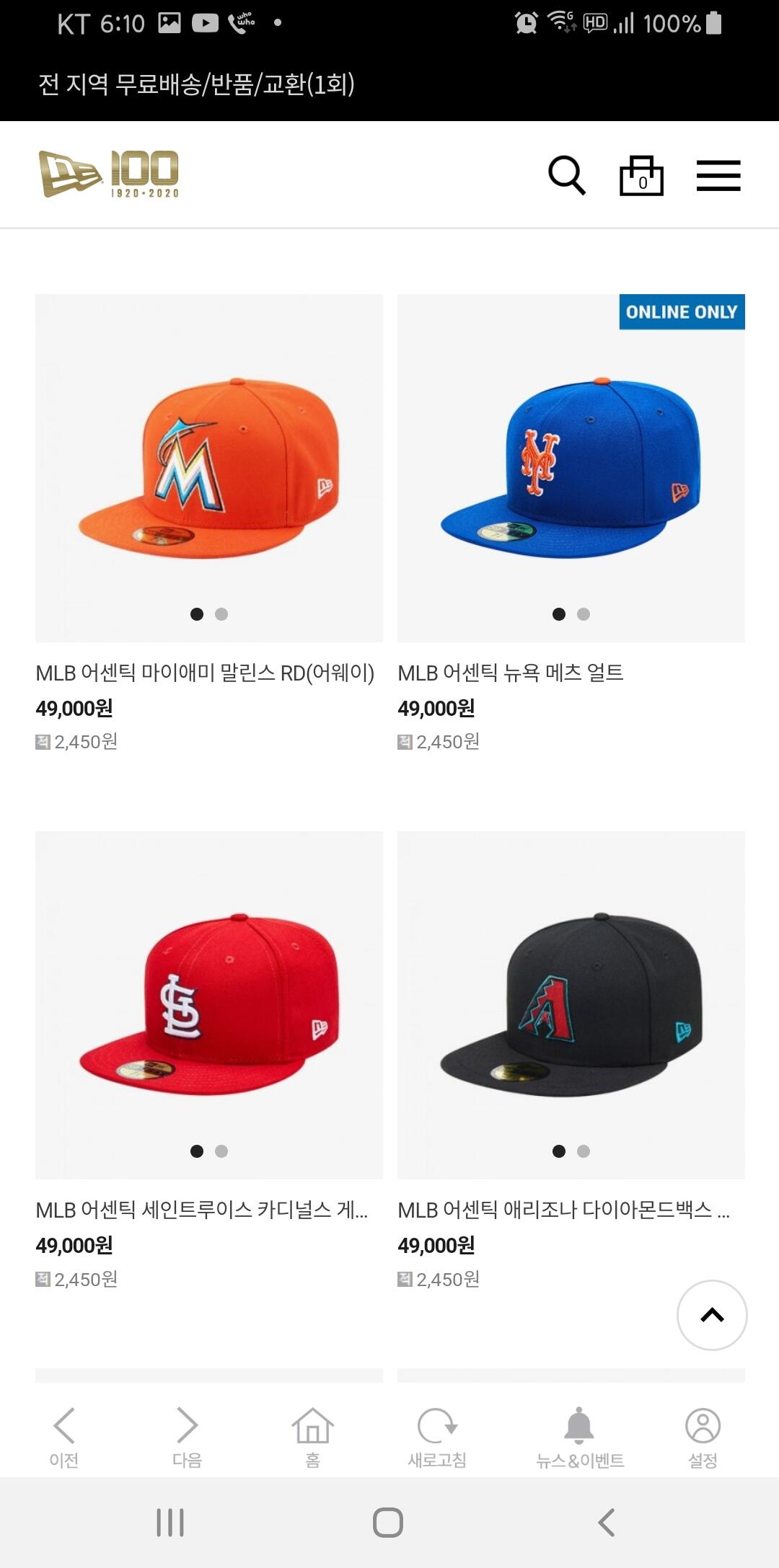Image resolution: width=779 pixels, height=1568 pixels.
Task: Open the shopping cart
Action: (x=641, y=176)
